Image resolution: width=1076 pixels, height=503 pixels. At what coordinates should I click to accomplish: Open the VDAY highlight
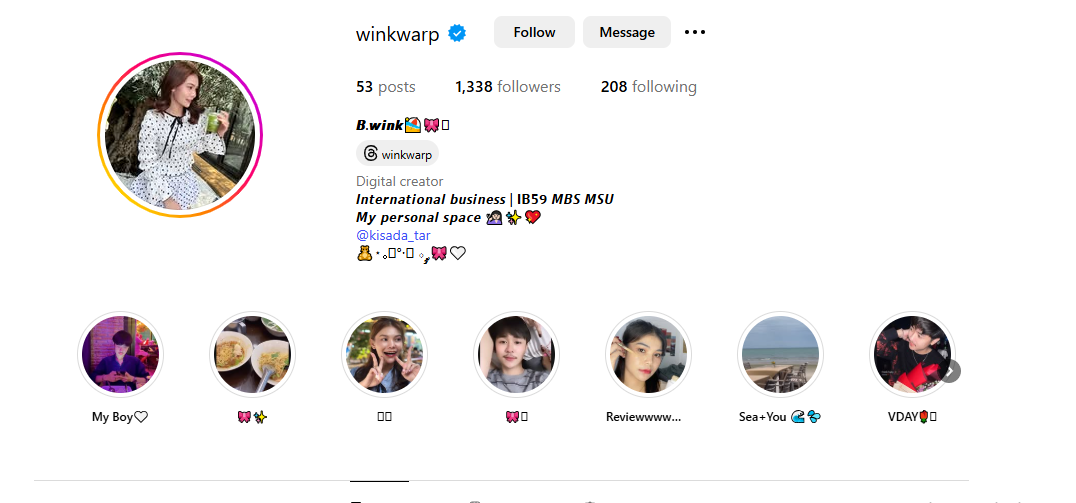click(x=912, y=354)
